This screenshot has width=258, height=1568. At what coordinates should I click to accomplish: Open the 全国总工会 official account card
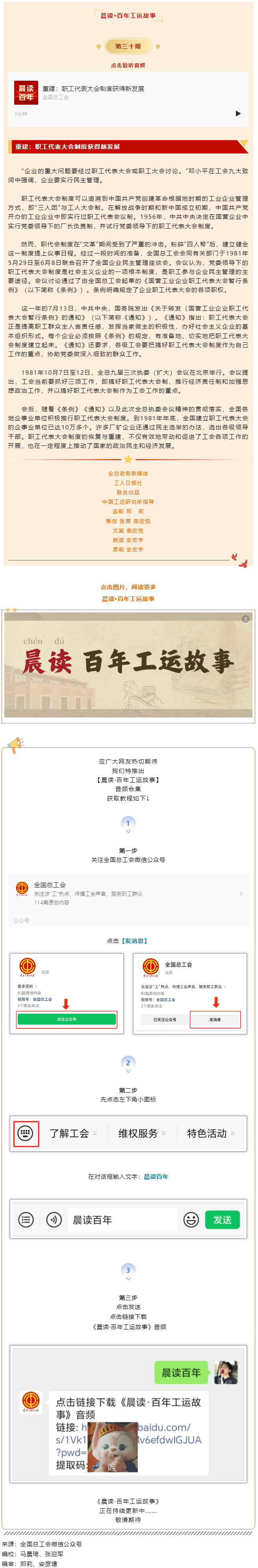click(128, 893)
